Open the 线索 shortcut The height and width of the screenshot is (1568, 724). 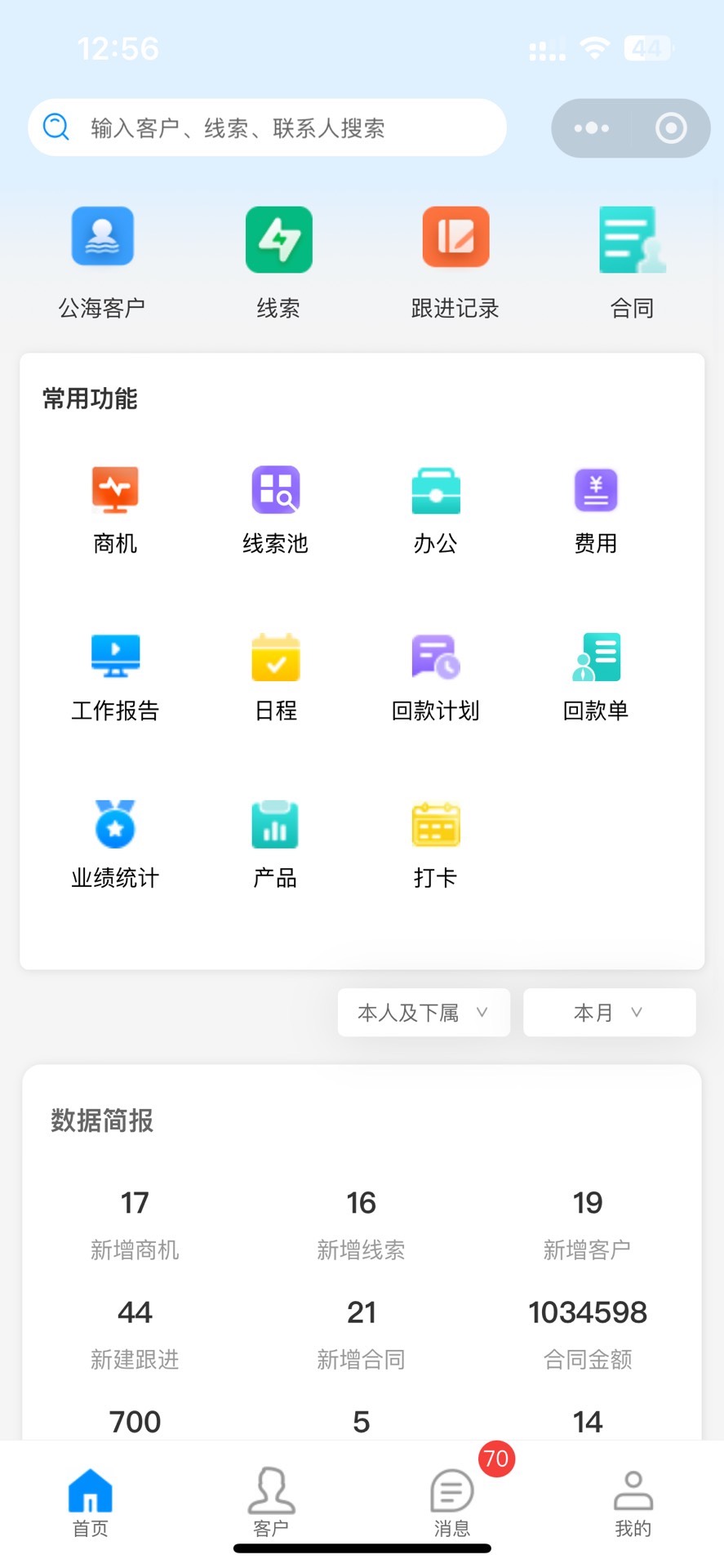[278, 263]
